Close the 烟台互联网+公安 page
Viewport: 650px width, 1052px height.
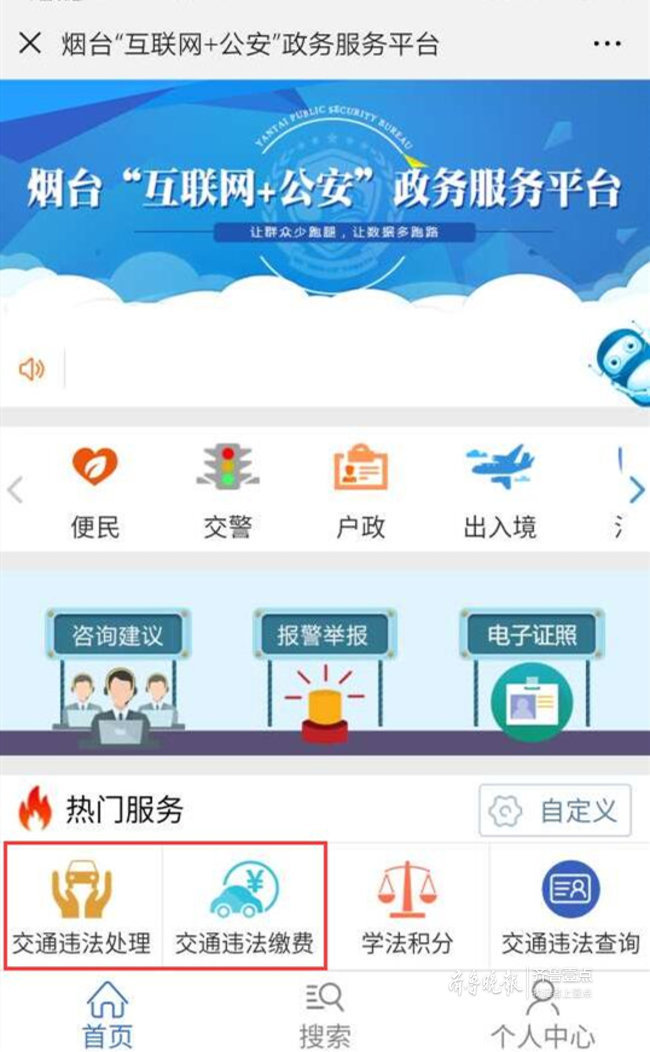(x=30, y=44)
